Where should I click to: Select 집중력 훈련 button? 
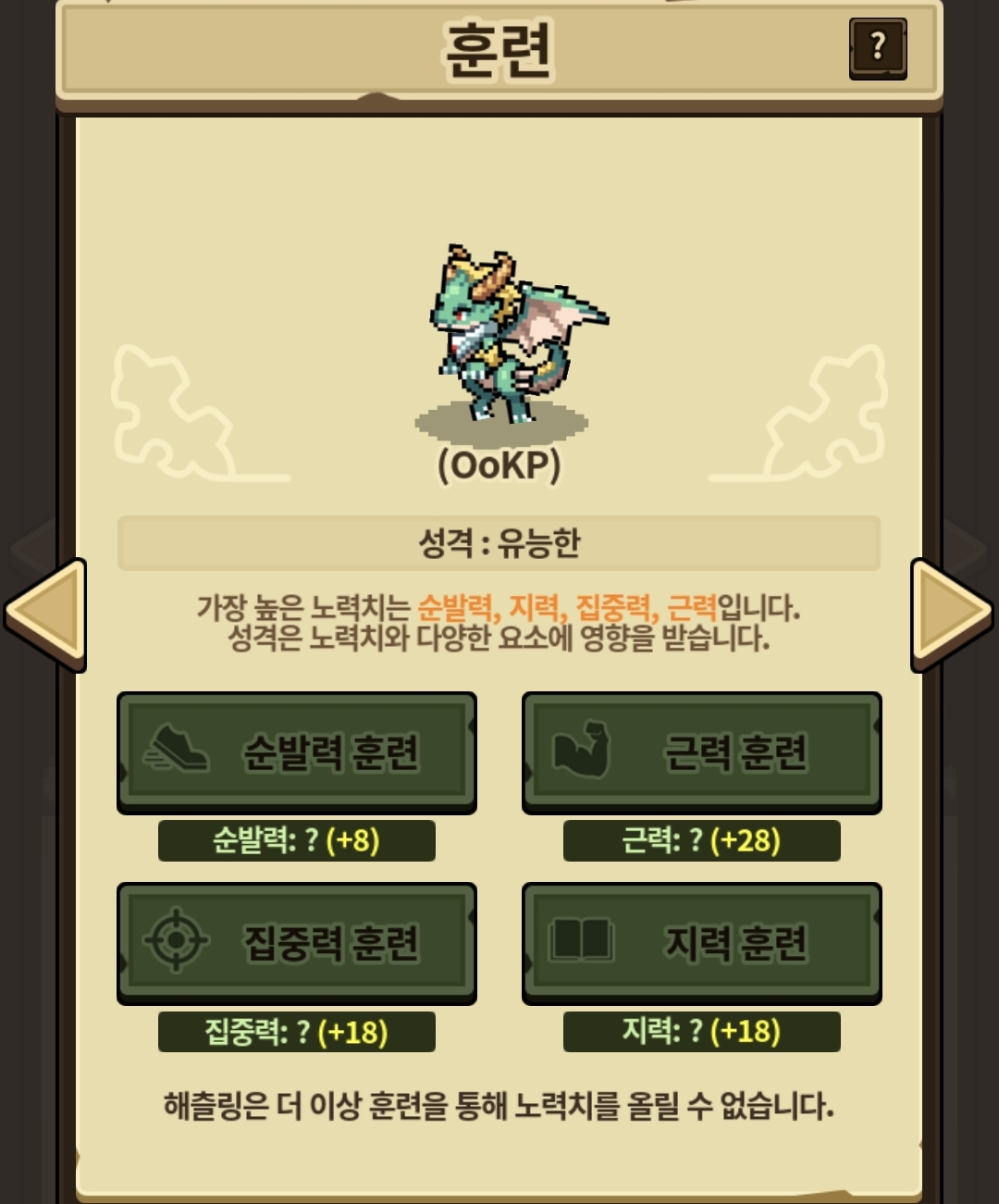[x=297, y=942]
